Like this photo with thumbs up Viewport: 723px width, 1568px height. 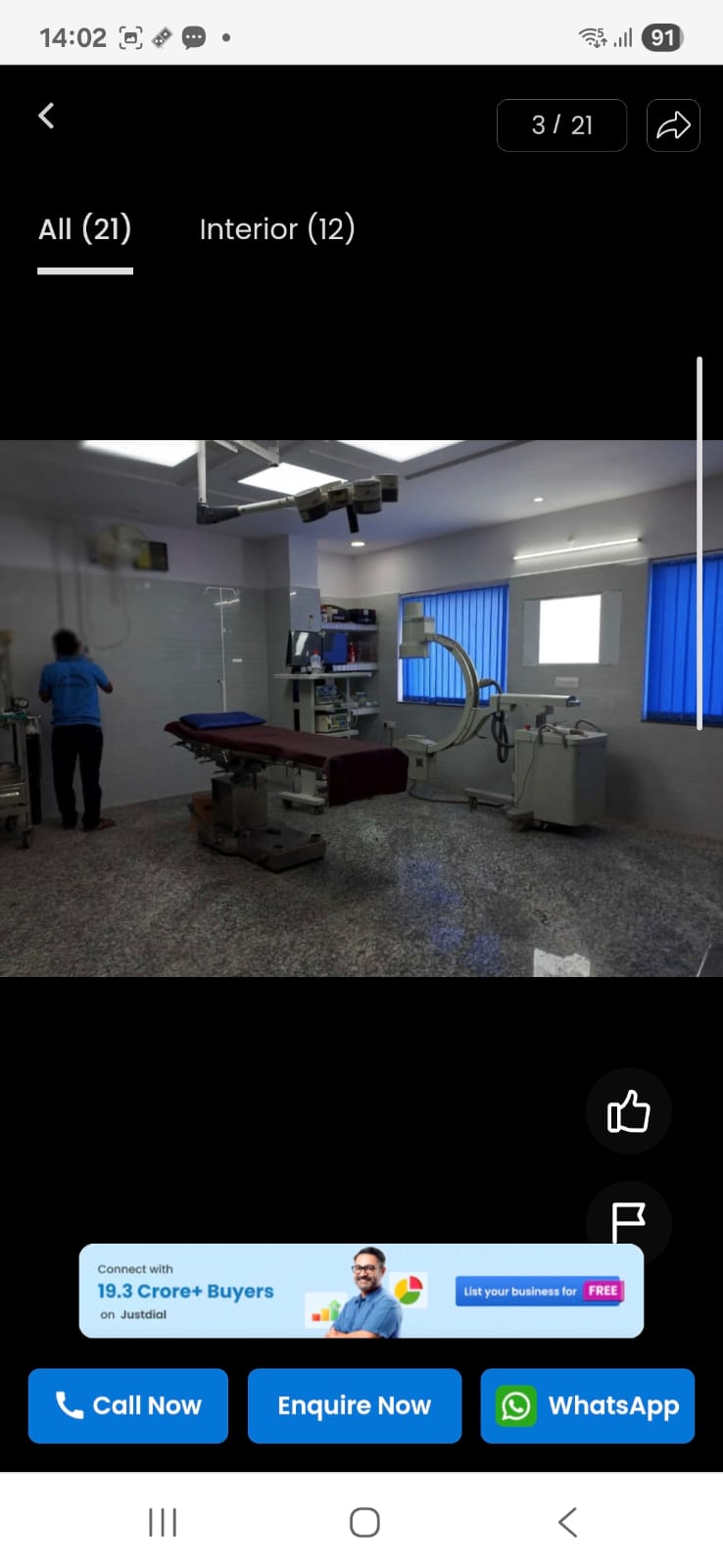[628, 1111]
